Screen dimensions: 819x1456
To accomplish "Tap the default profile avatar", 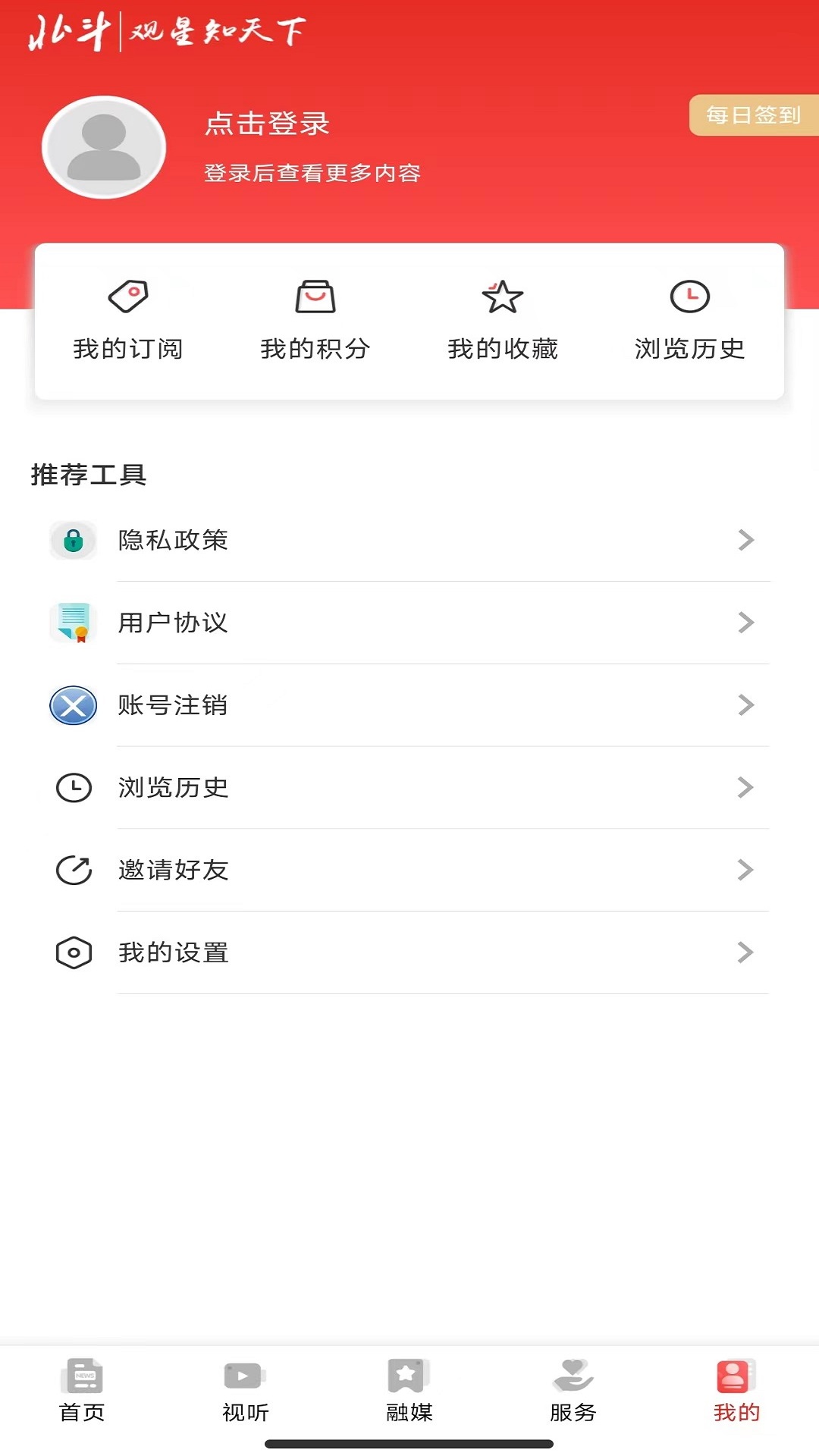I will pos(104,147).
